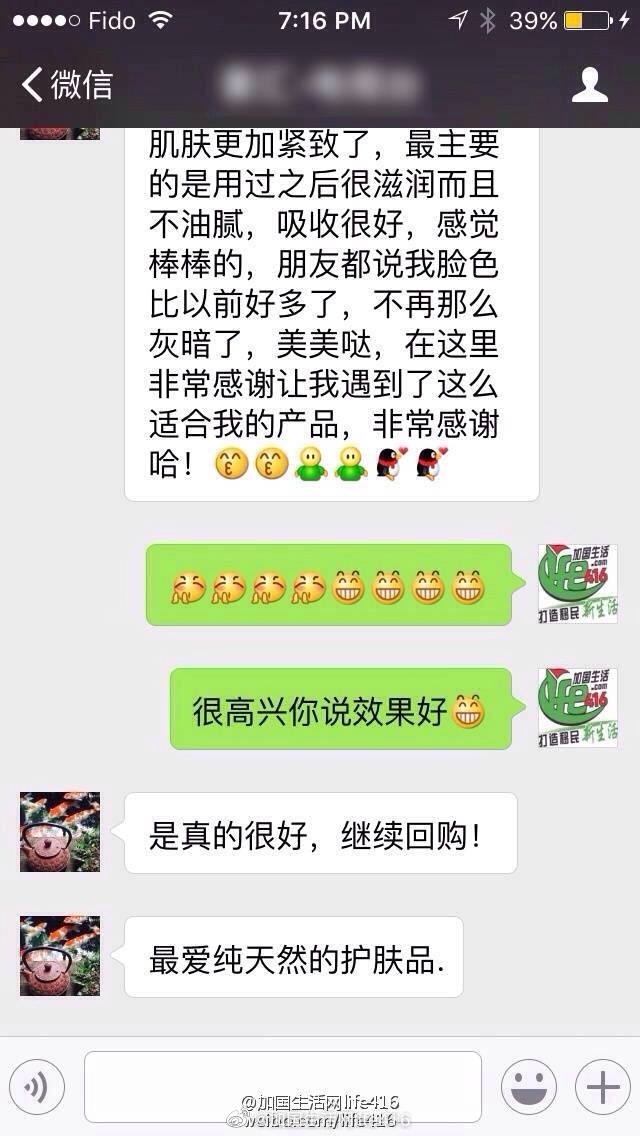Go back to the 微信 chat list
Image resolution: width=640 pixels, height=1136 pixels.
[x=66, y=85]
